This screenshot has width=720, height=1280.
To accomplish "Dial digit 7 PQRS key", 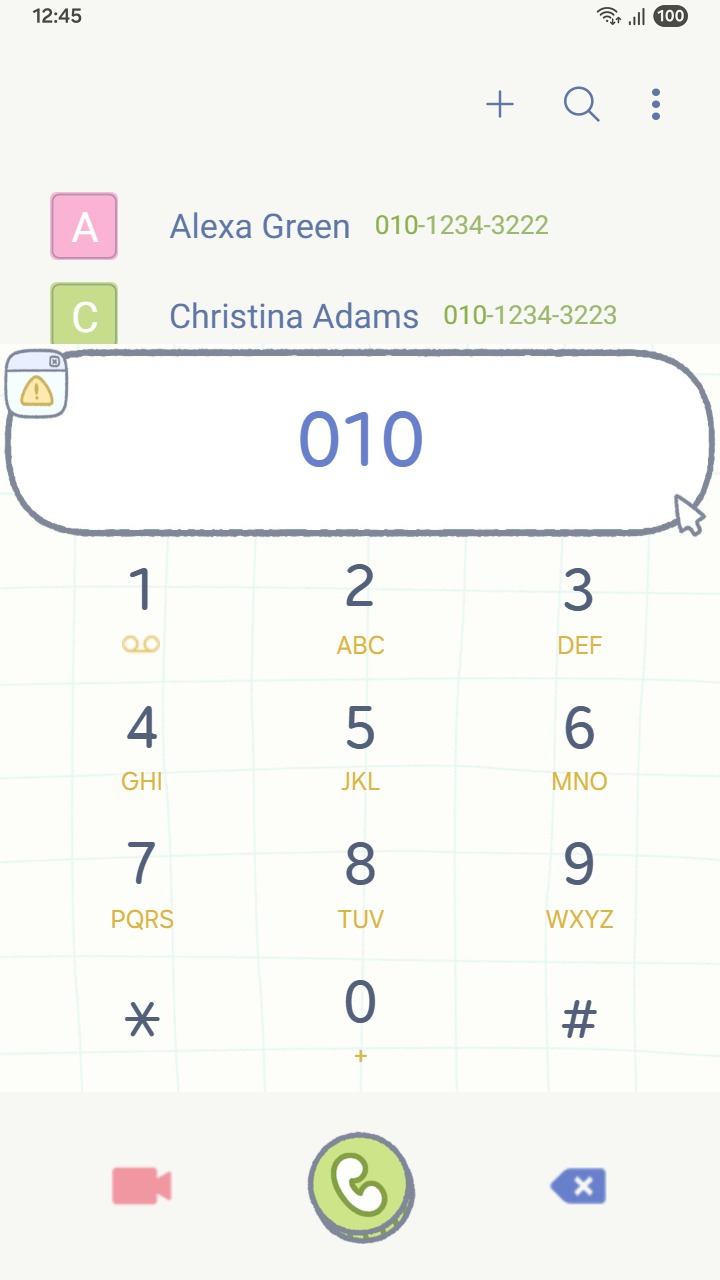I will tap(142, 882).
